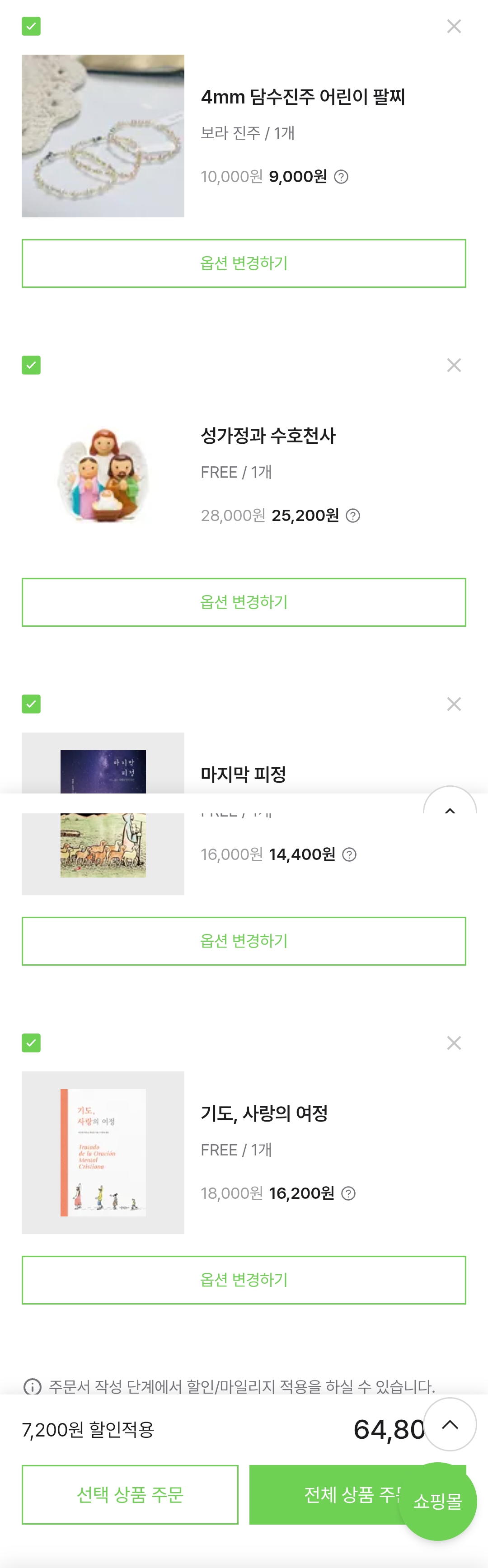
Task: Remove 4mm 담수진주 어린이 팔찌 from cart
Action: [x=453, y=27]
